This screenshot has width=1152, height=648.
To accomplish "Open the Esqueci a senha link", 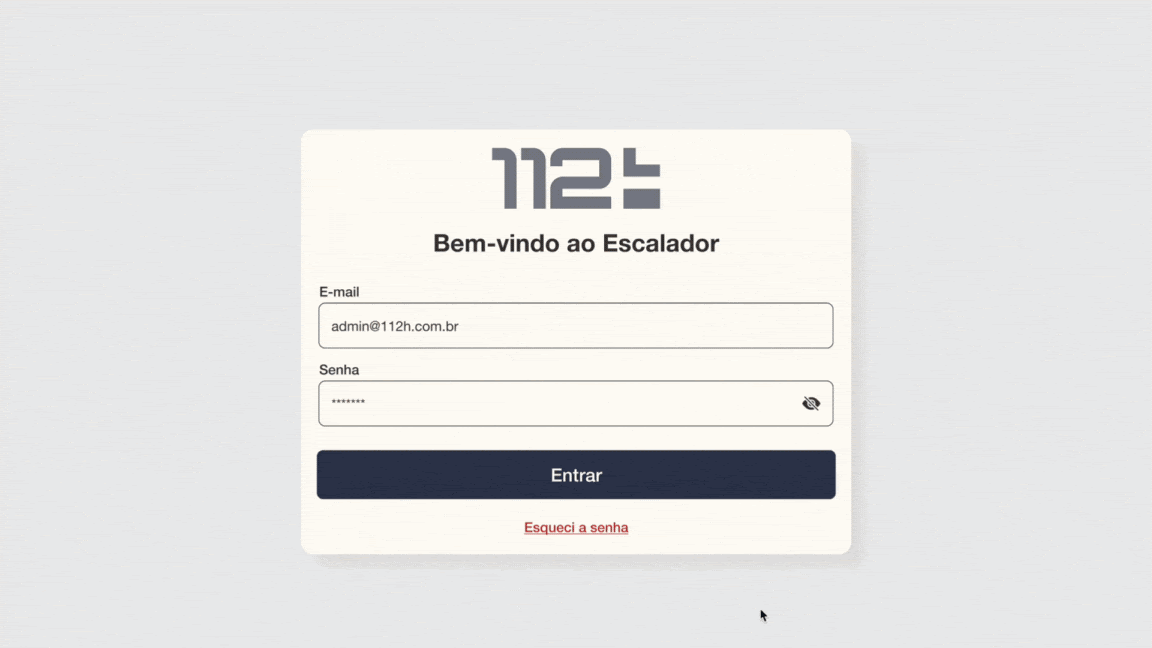I will tap(576, 528).
